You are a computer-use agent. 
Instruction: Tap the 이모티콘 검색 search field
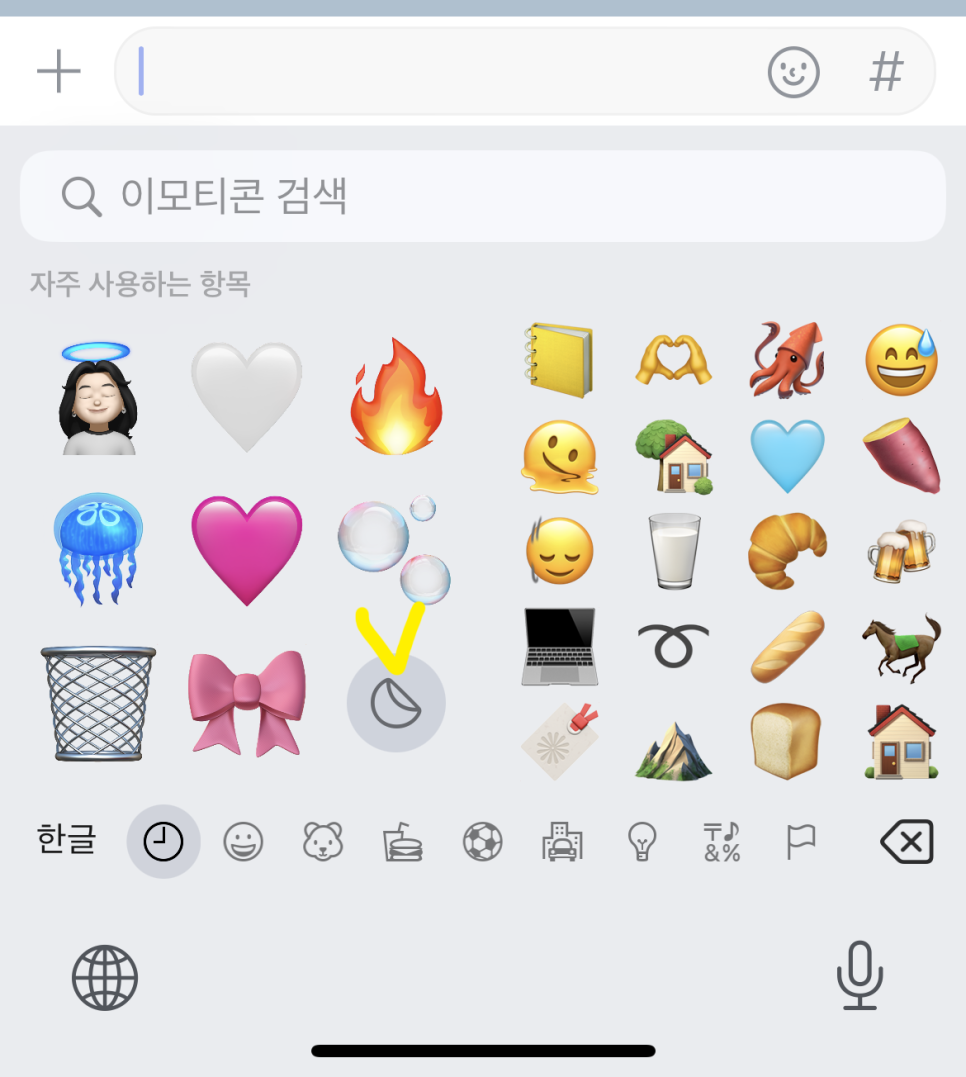[482, 197]
